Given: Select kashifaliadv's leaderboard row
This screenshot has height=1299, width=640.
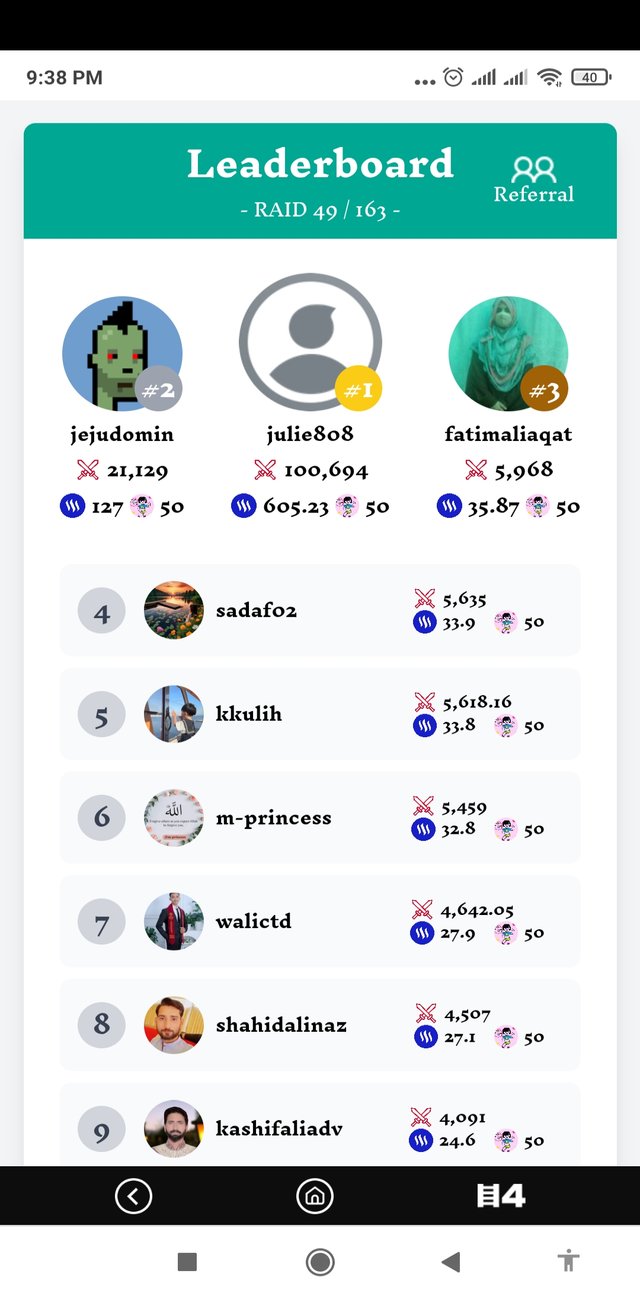Looking at the screenshot, I should click(x=320, y=1127).
